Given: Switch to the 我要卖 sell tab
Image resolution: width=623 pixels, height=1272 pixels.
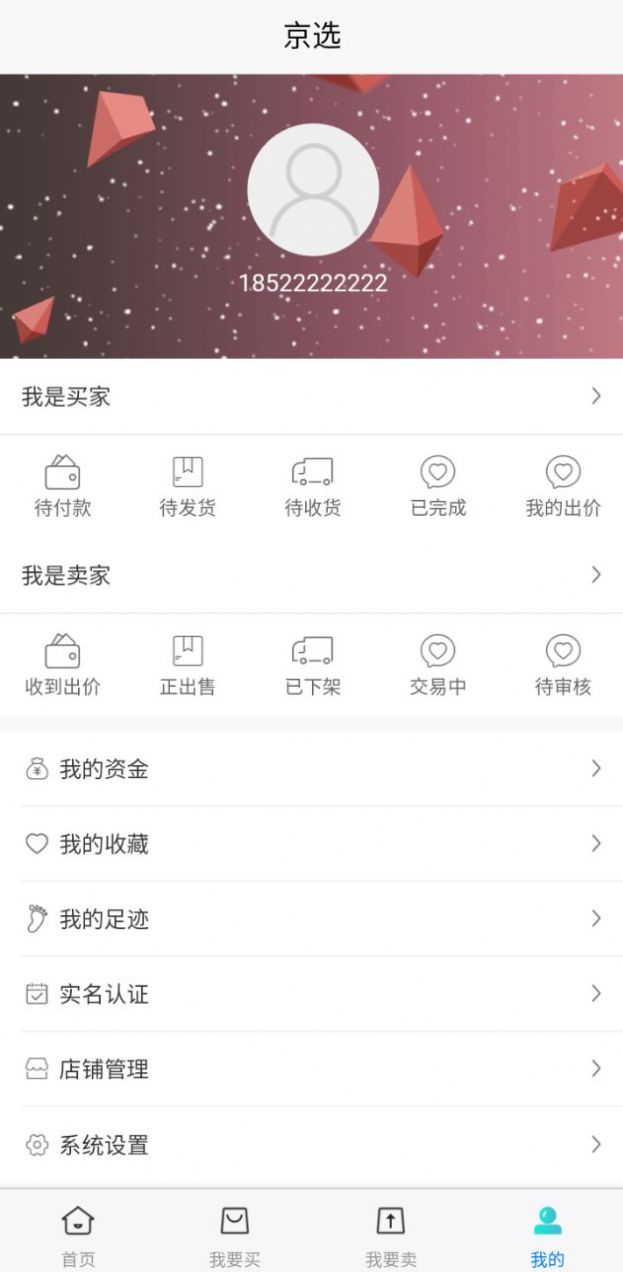Looking at the screenshot, I should coord(390,1234).
